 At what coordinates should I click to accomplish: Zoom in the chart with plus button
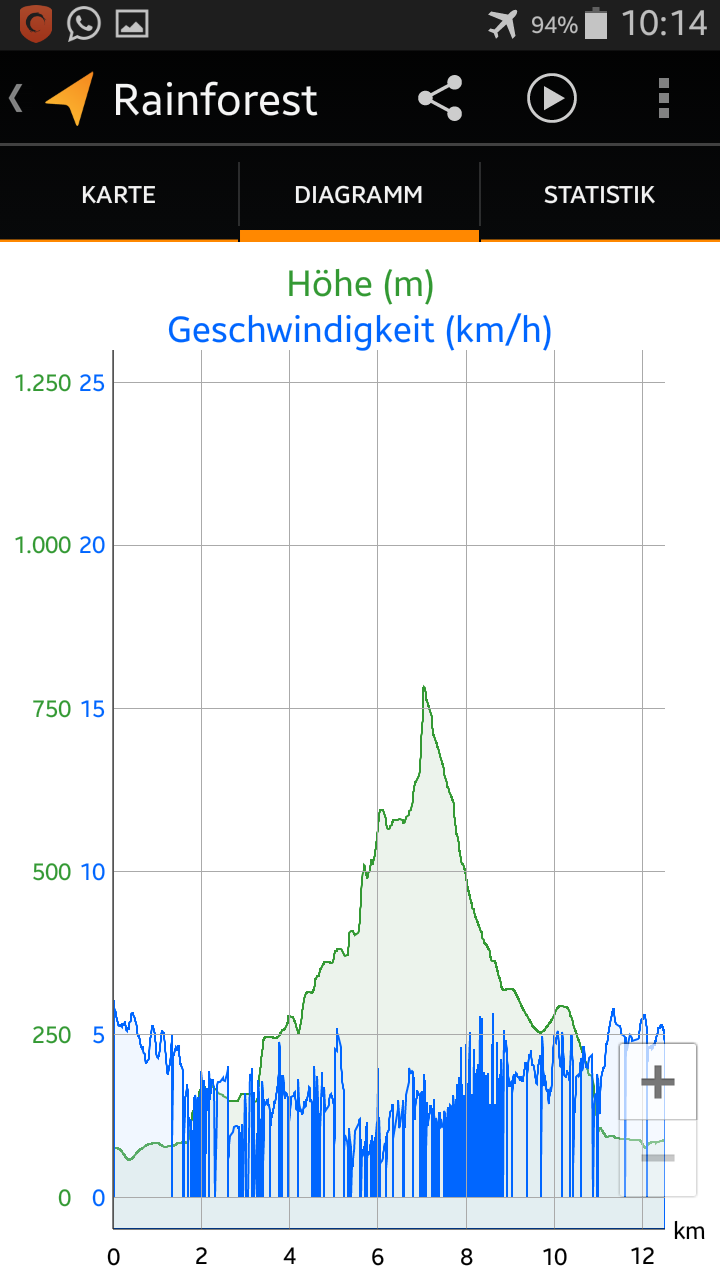[657, 1082]
